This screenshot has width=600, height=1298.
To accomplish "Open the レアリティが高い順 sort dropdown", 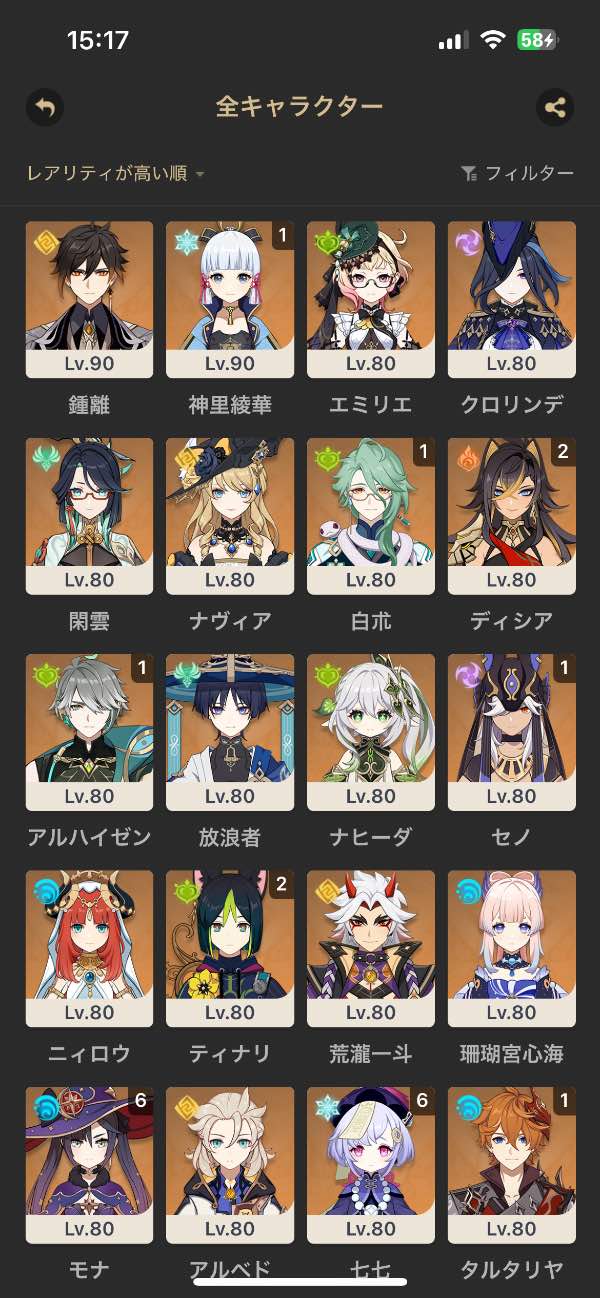I will (x=115, y=174).
